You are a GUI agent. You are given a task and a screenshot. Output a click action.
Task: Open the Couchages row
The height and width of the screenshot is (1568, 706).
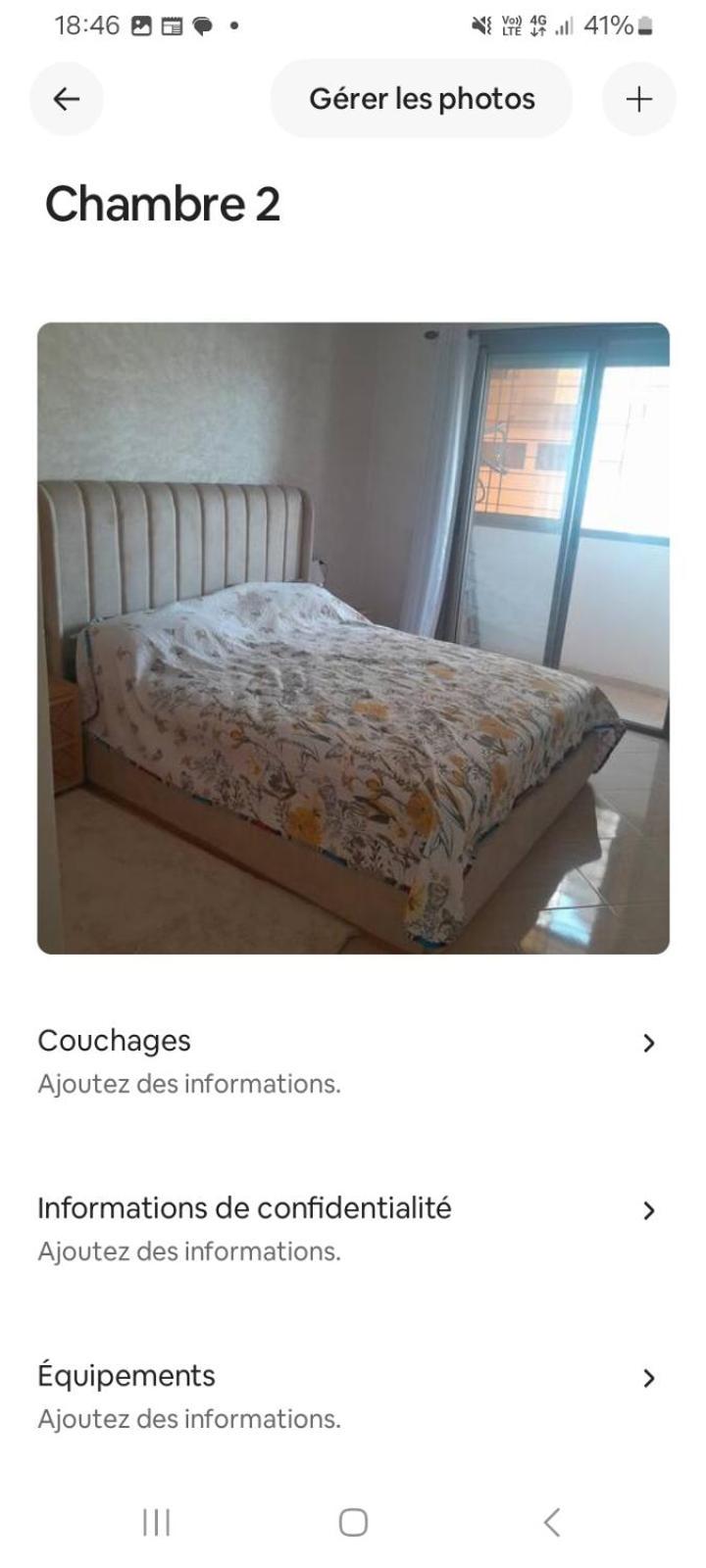(x=353, y=1061)
